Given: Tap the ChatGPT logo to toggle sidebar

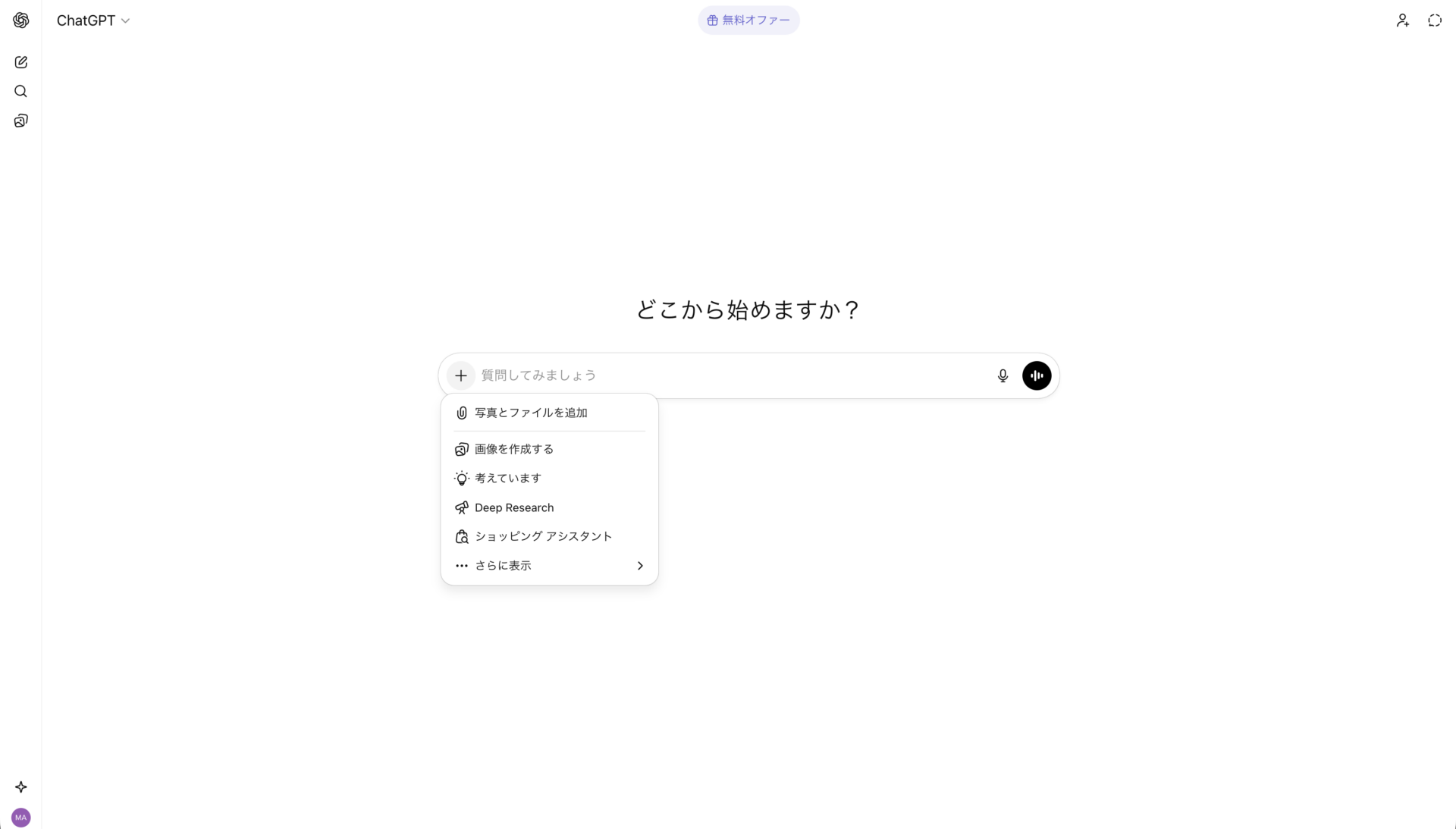Looking at the screenshot, I should (21, 20).
